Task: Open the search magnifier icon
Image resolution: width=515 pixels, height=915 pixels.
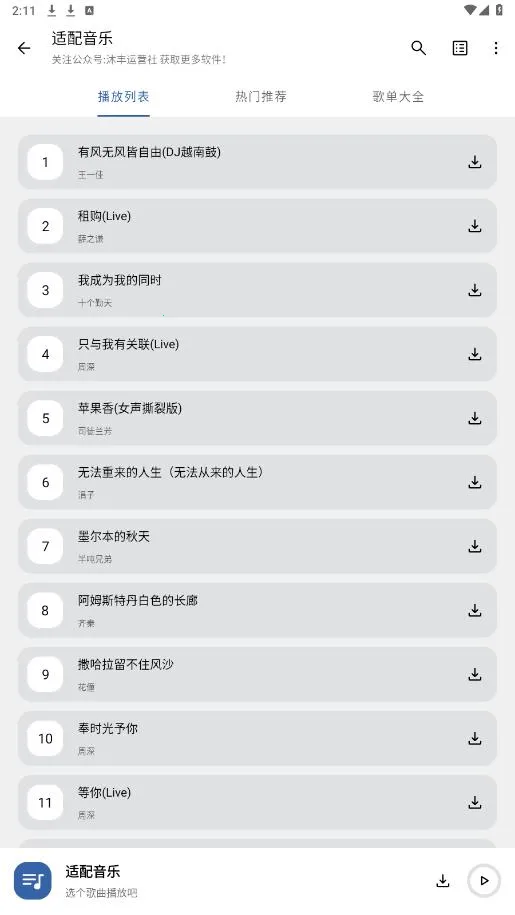Action: (x=418, y=48)
